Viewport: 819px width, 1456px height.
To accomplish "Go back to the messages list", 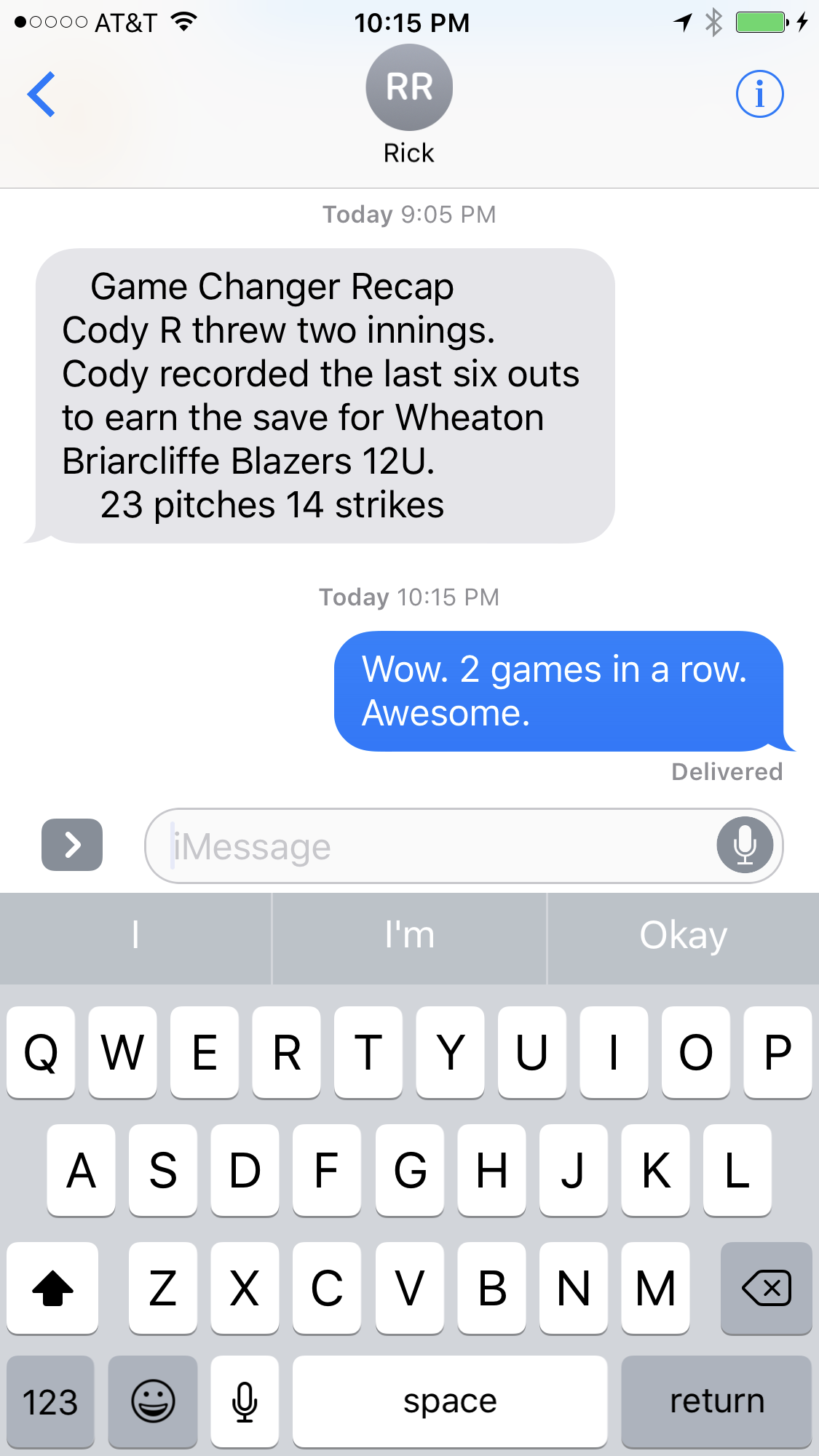I will 41,94.
